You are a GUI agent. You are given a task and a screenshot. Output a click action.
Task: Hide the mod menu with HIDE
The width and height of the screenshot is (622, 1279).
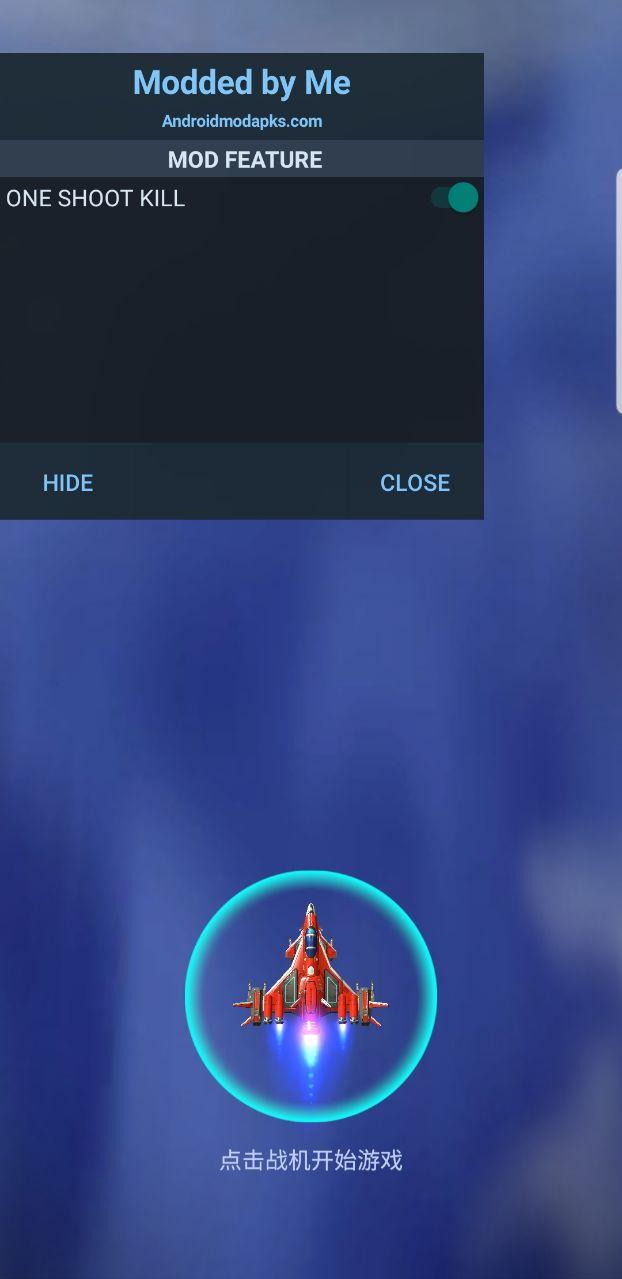tap(68, 483)
